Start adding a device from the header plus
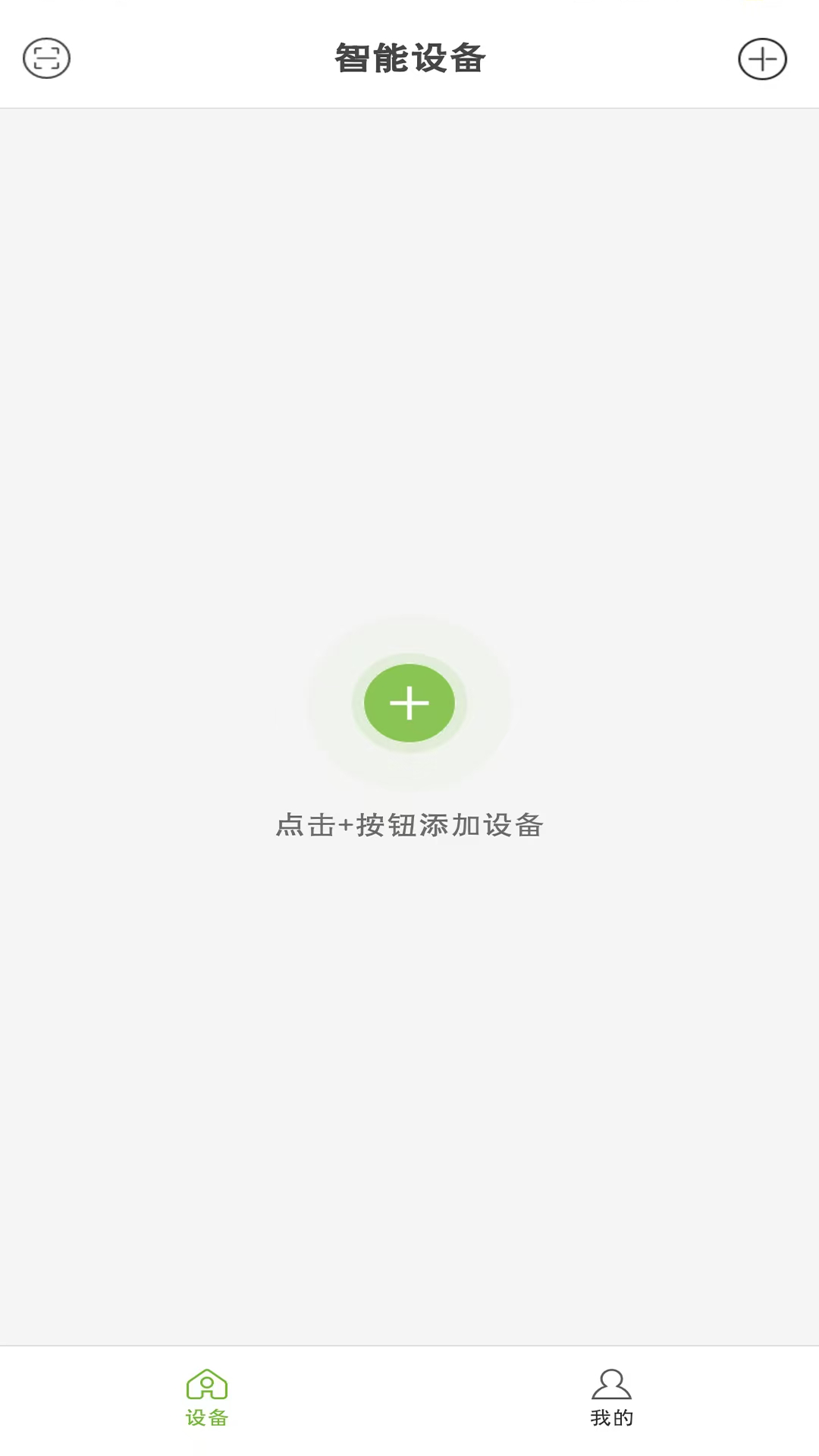 pyautogui.click(x=763, y=58)
